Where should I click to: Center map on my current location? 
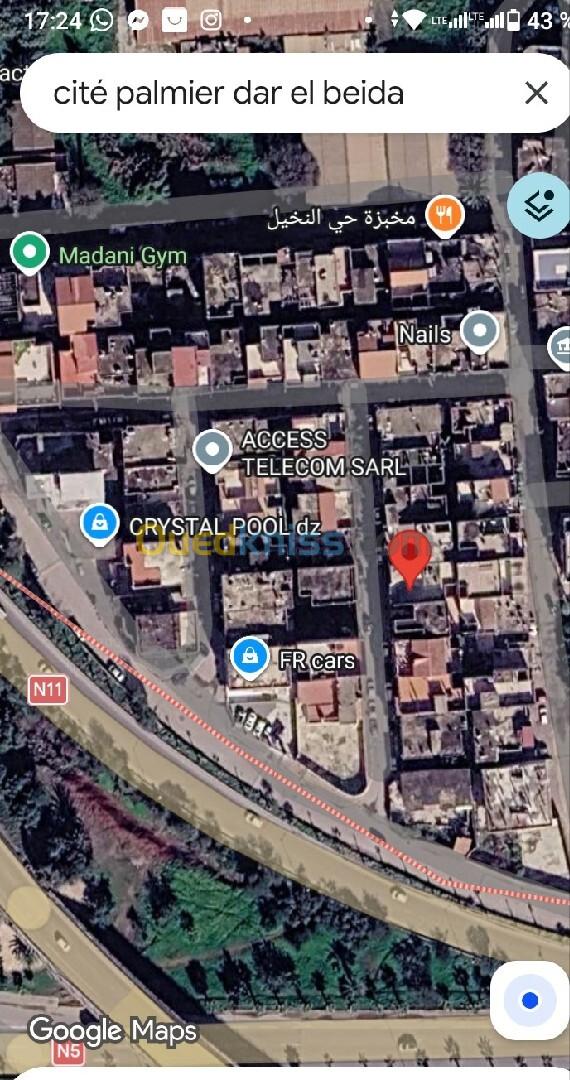click(529, 1000)
